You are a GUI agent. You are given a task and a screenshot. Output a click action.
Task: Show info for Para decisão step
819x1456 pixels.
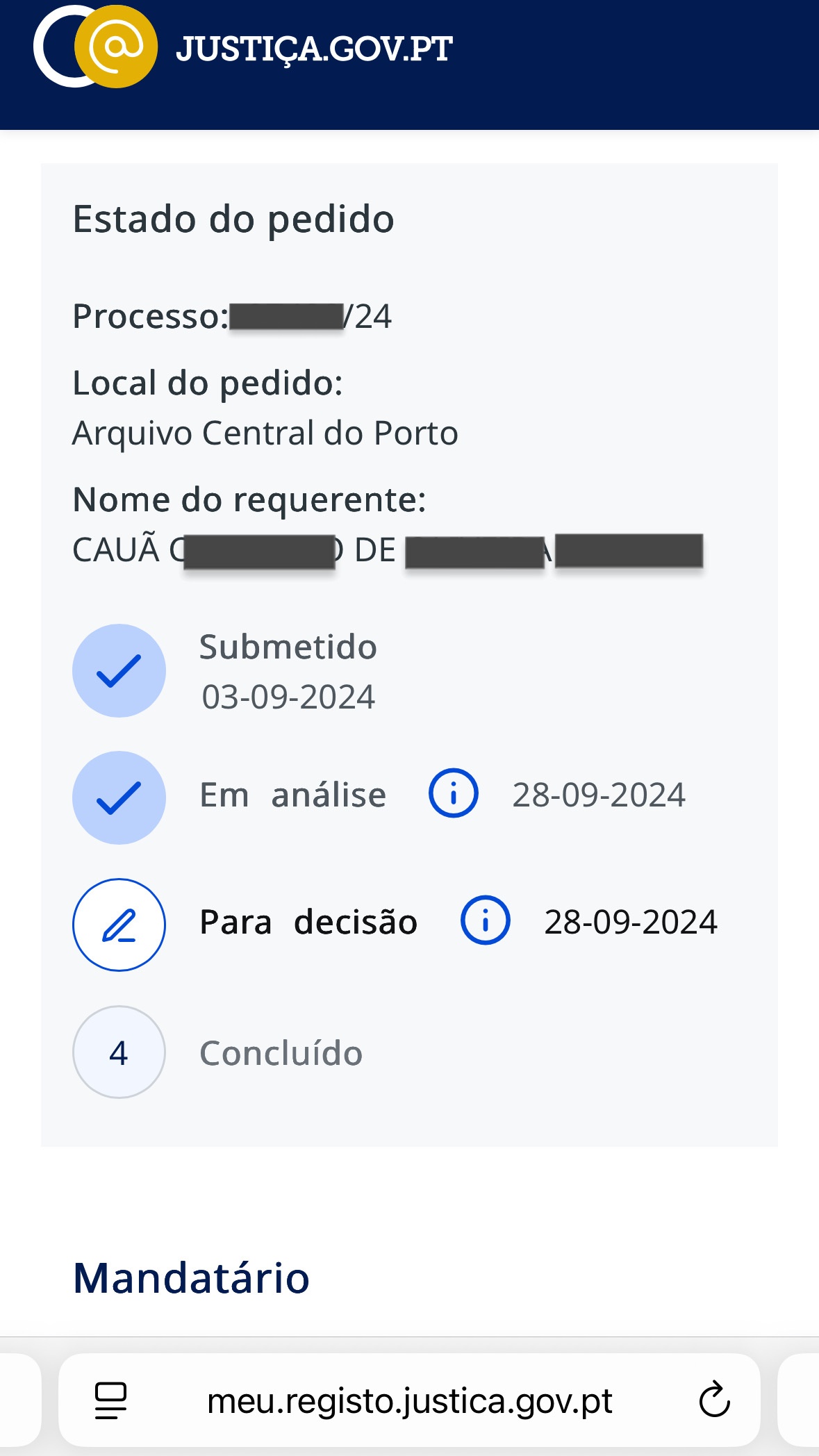tap(485, 920)
